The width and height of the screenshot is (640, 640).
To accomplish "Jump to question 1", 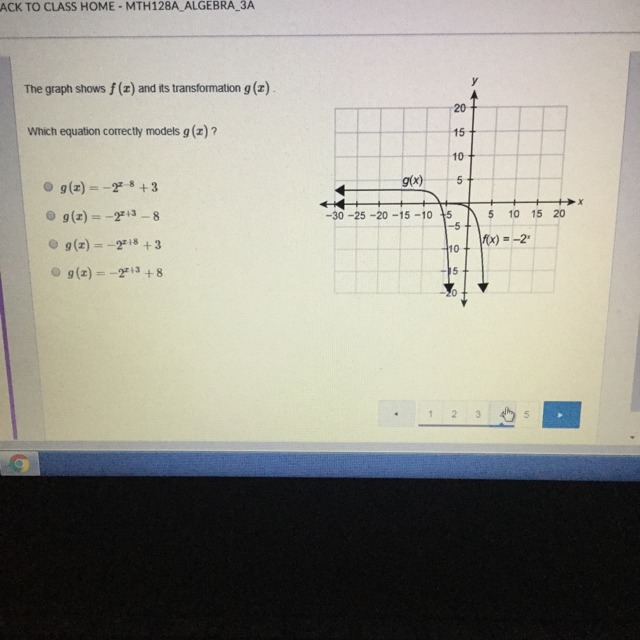I will point(430,414).
